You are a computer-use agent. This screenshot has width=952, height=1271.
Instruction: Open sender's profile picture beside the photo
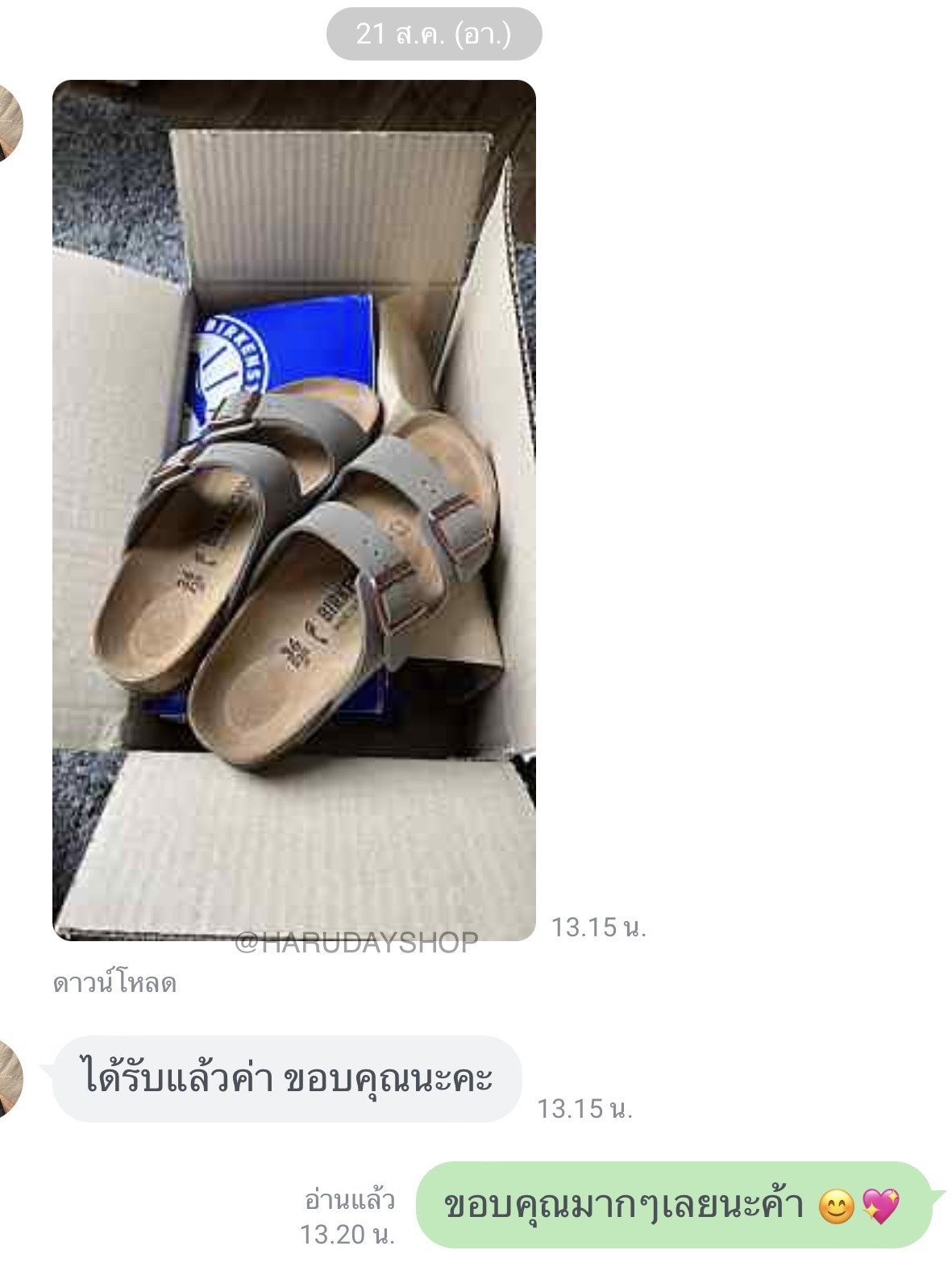[10, 123]
